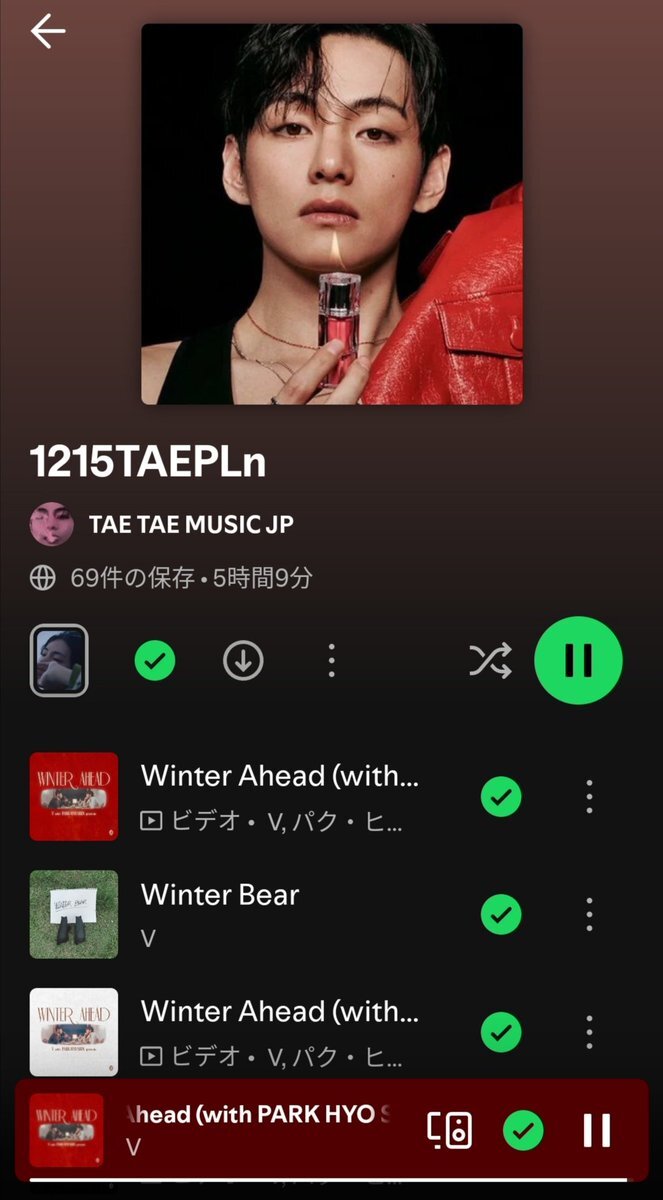Image resolution: width=663 pixels, height=1200 pixels.
Task: Toggle shuffle for the playlist
Action: click(x=490, y=660)
